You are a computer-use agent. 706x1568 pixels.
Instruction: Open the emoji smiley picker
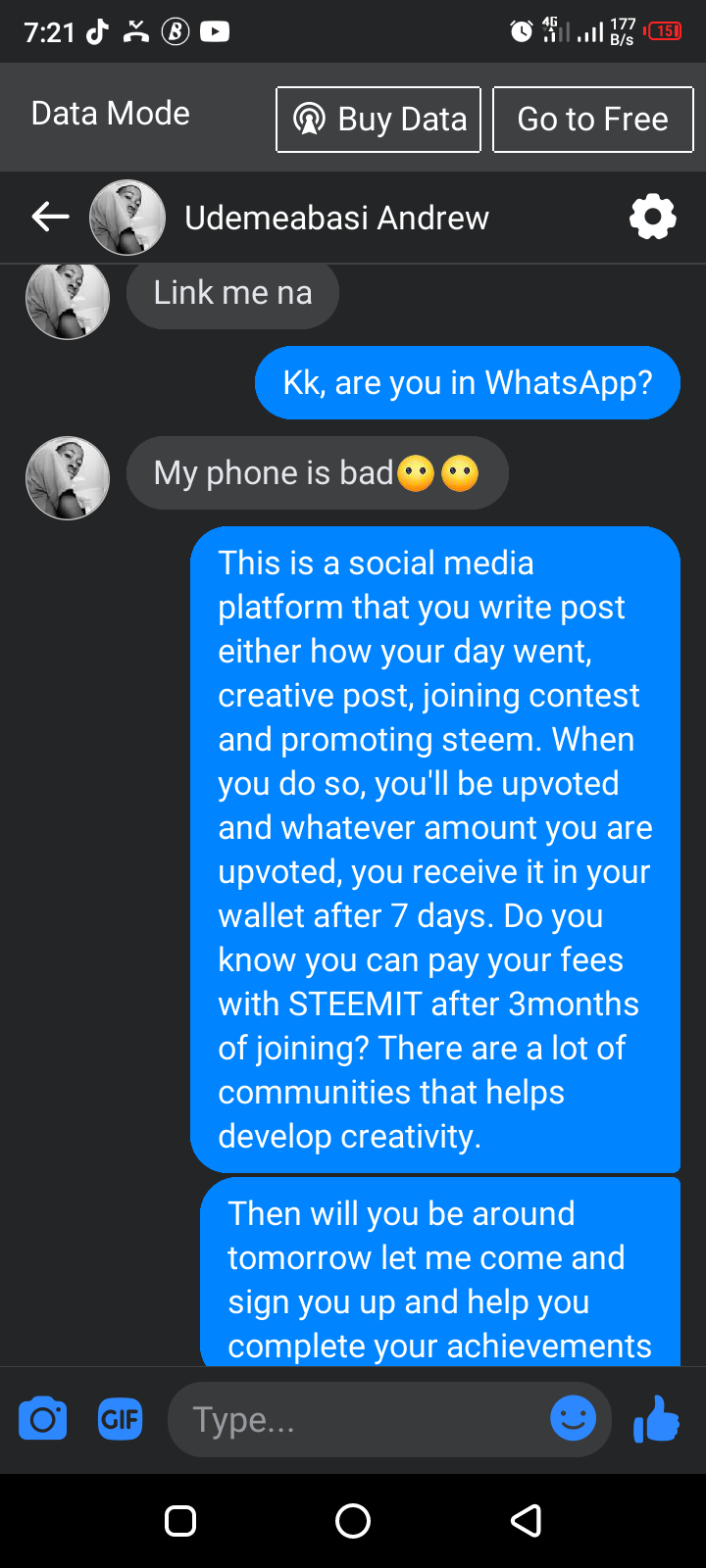click(574, 1418)
